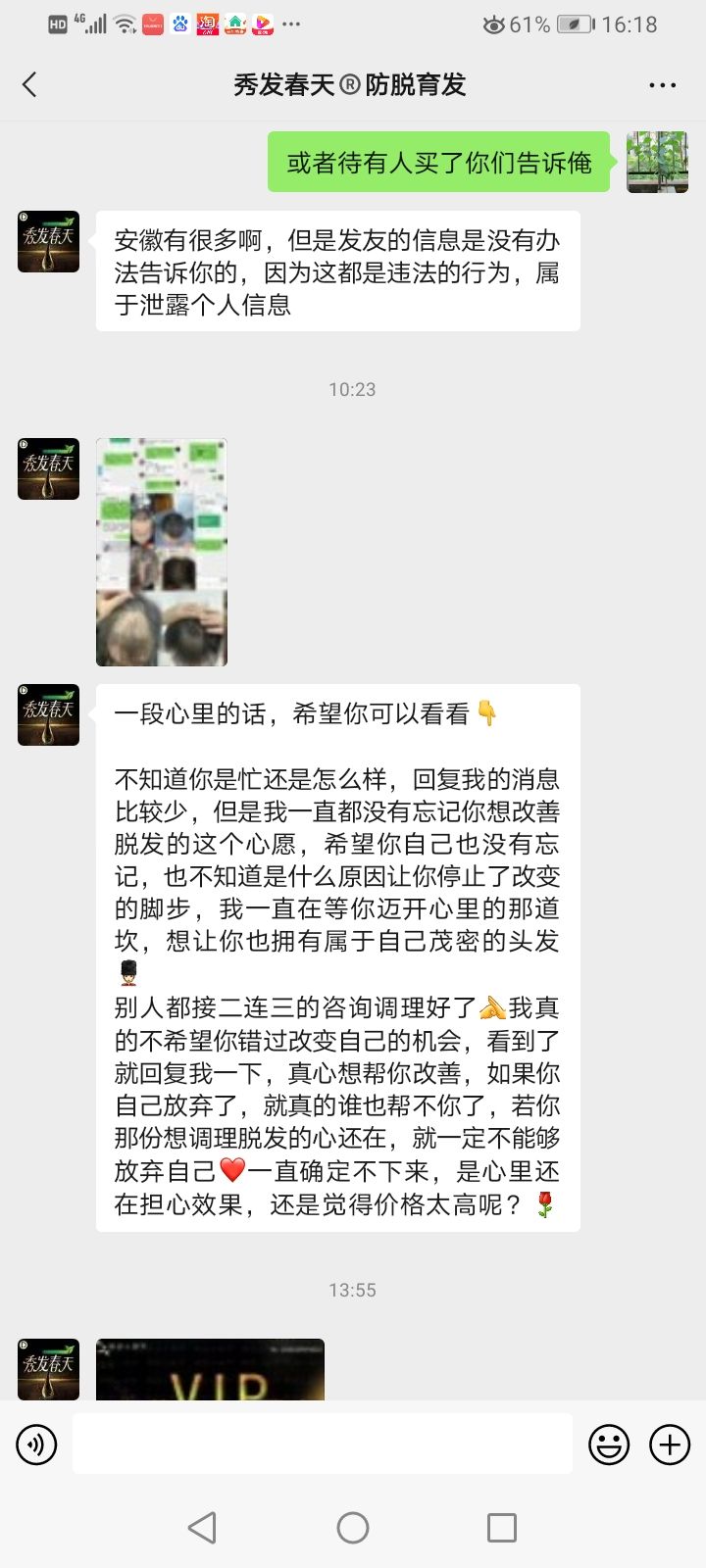Open the hair photo collage image

pyautogui.click(x=162, y=552)
